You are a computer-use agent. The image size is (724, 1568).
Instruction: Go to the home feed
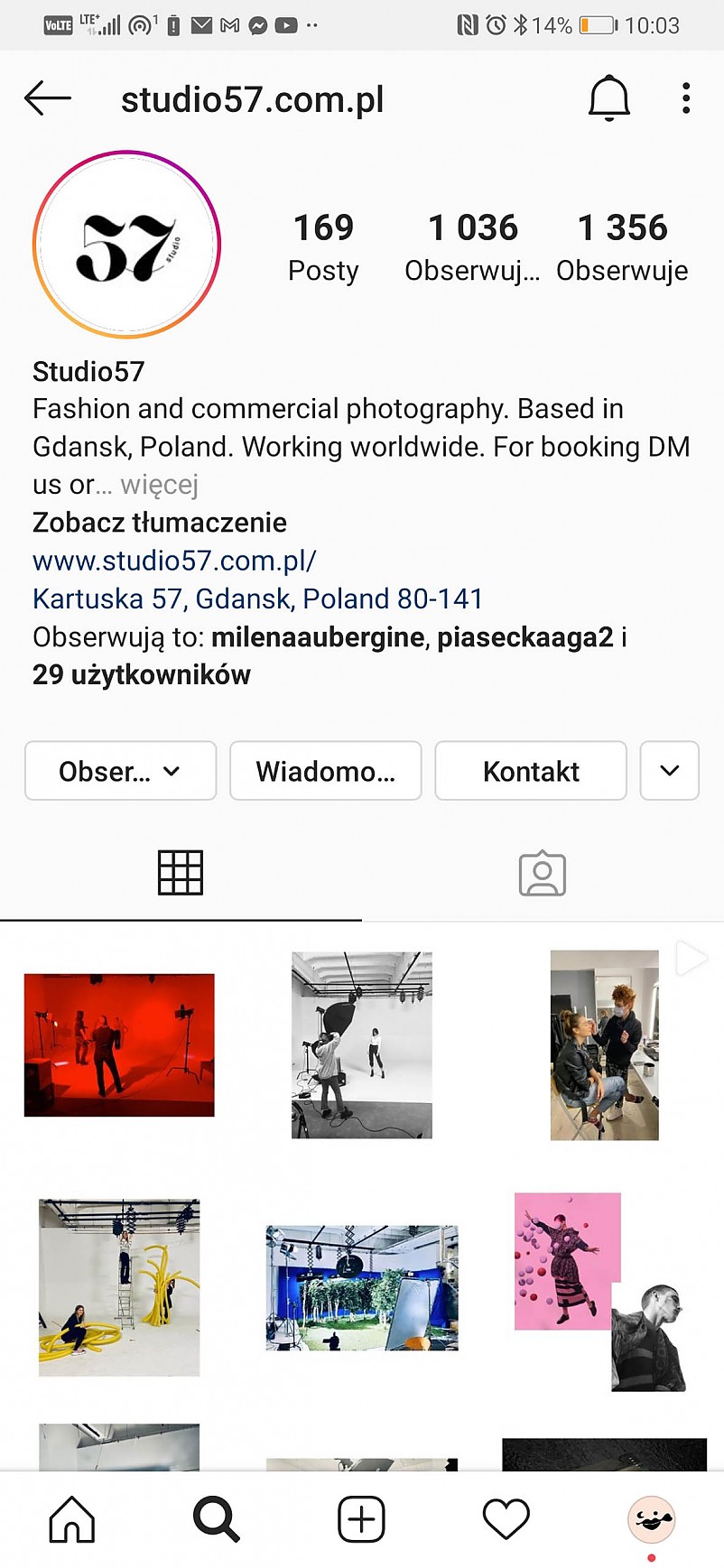72,1519
